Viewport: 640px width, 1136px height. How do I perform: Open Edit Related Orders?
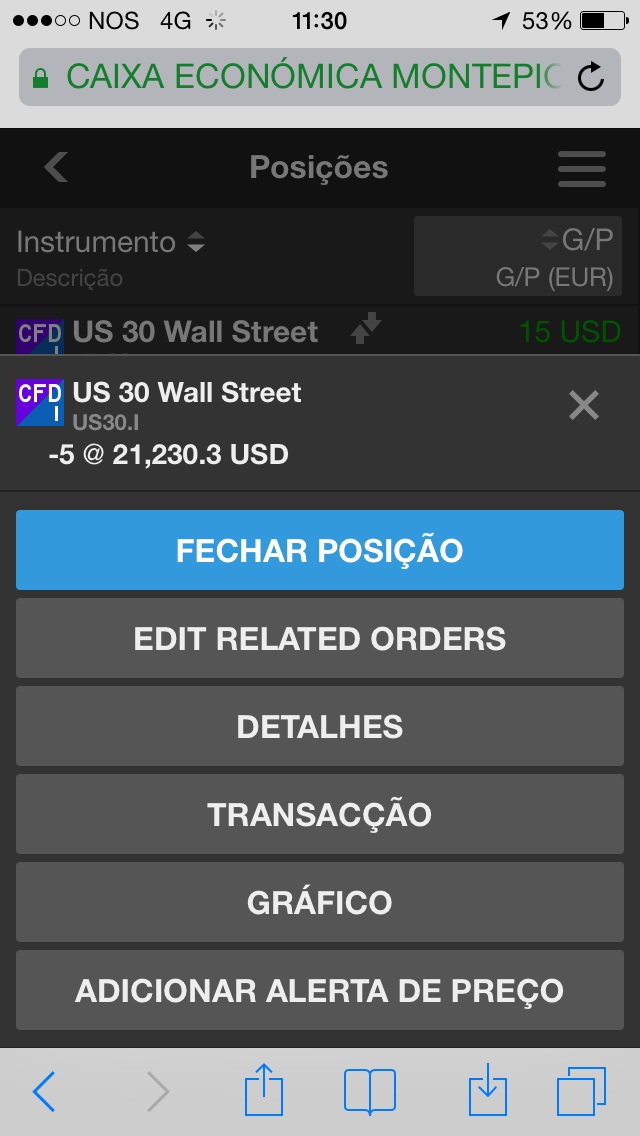pos(320,638)
